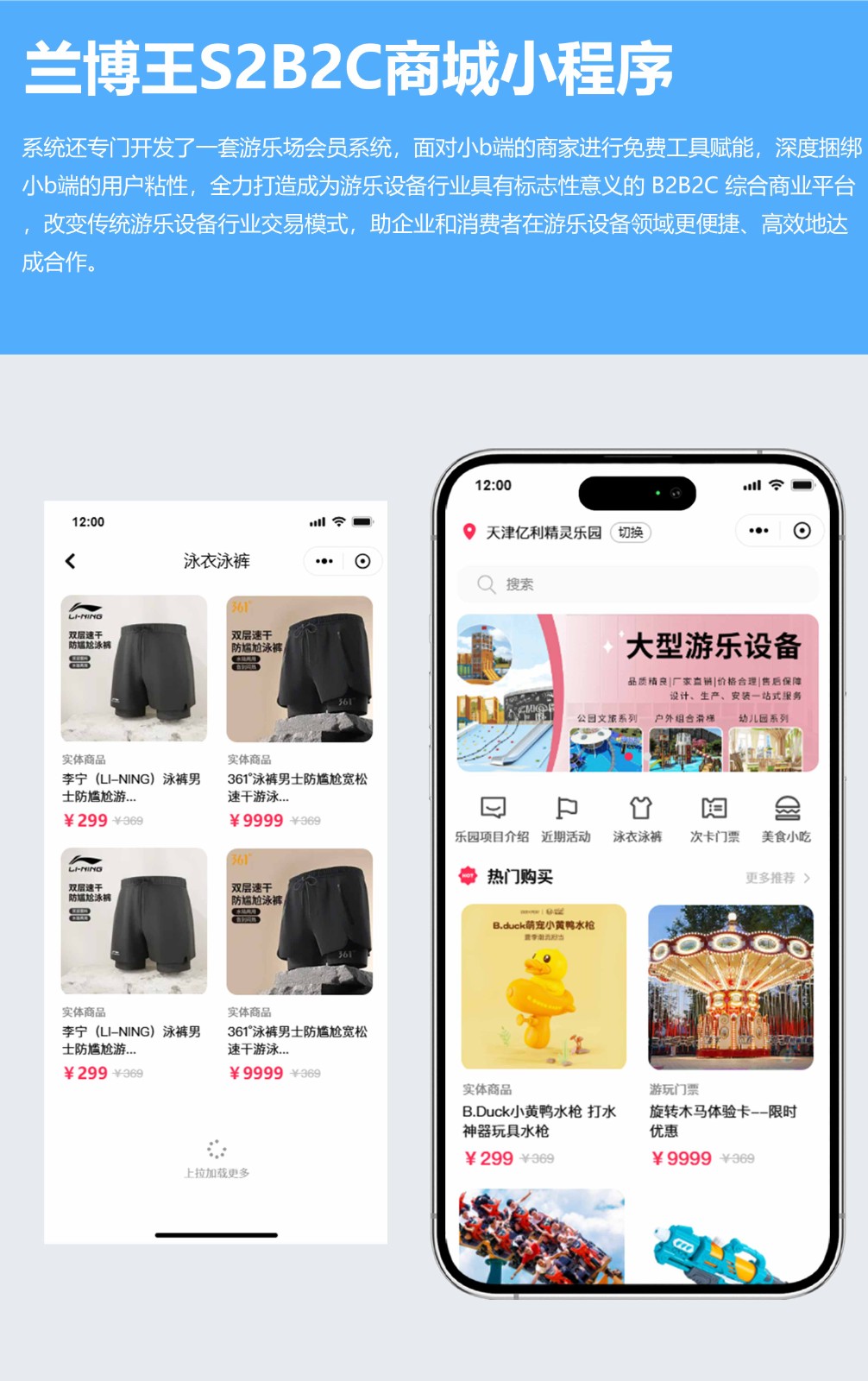Tap the mini program target circle icon
Viewport: 868px width, 1381px height.
[x=802, y=529]
